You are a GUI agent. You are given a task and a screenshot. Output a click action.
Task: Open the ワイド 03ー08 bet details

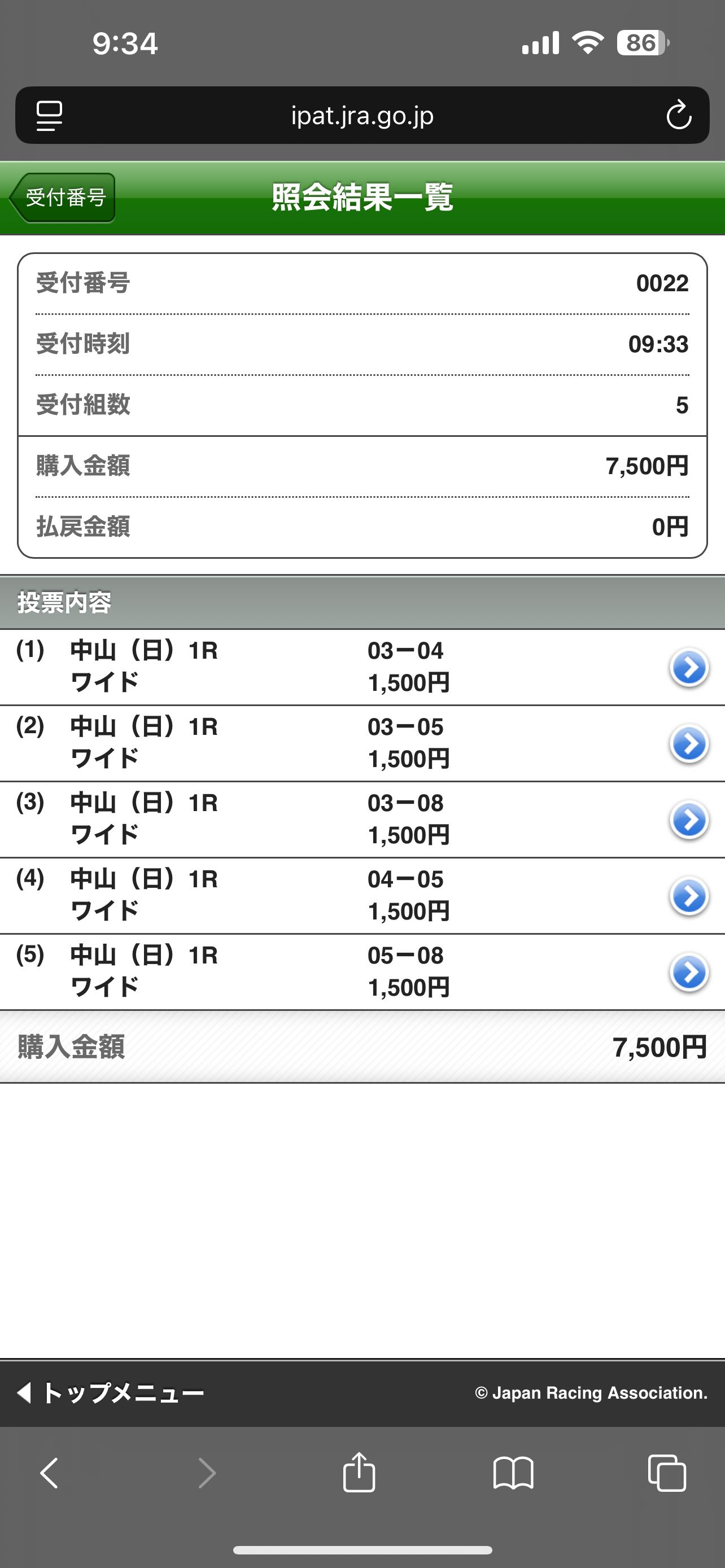tap(688, 820)
